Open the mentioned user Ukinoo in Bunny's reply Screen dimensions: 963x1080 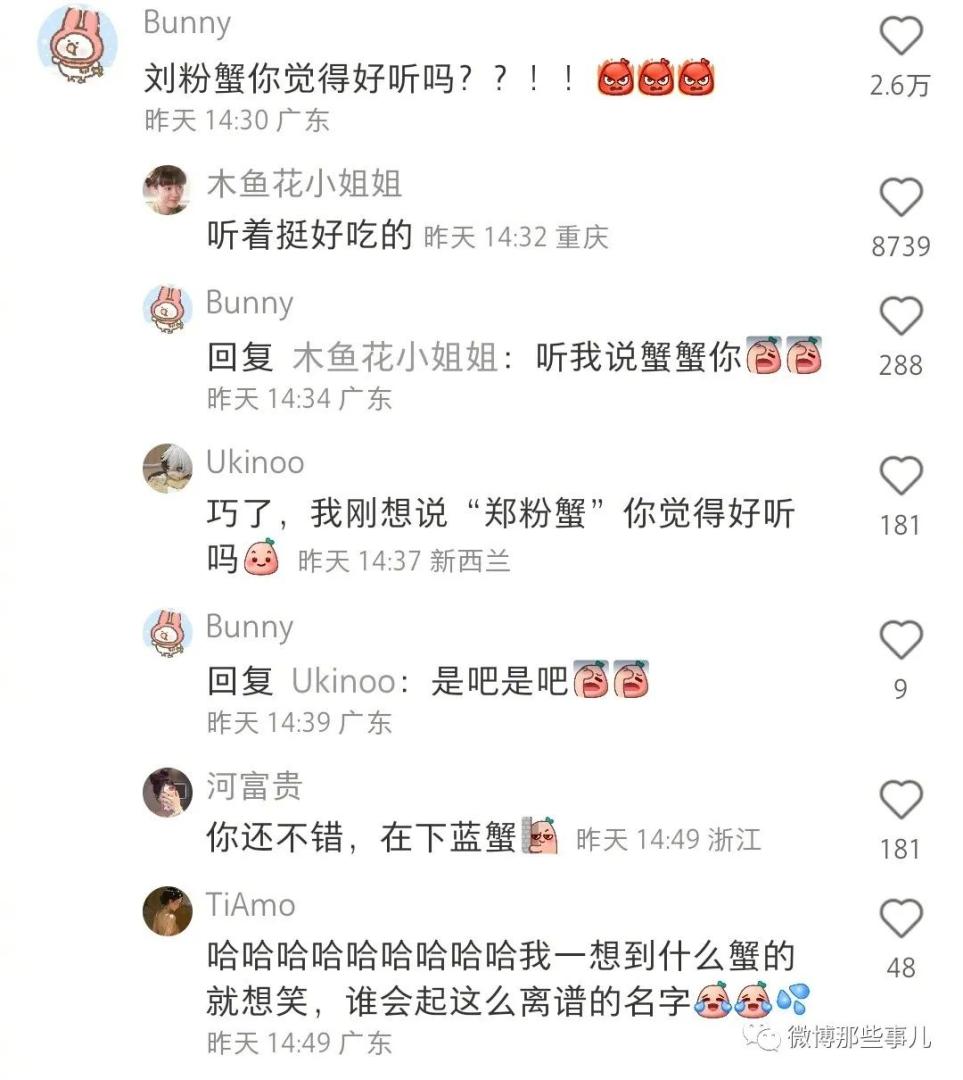tap(343, 681)
